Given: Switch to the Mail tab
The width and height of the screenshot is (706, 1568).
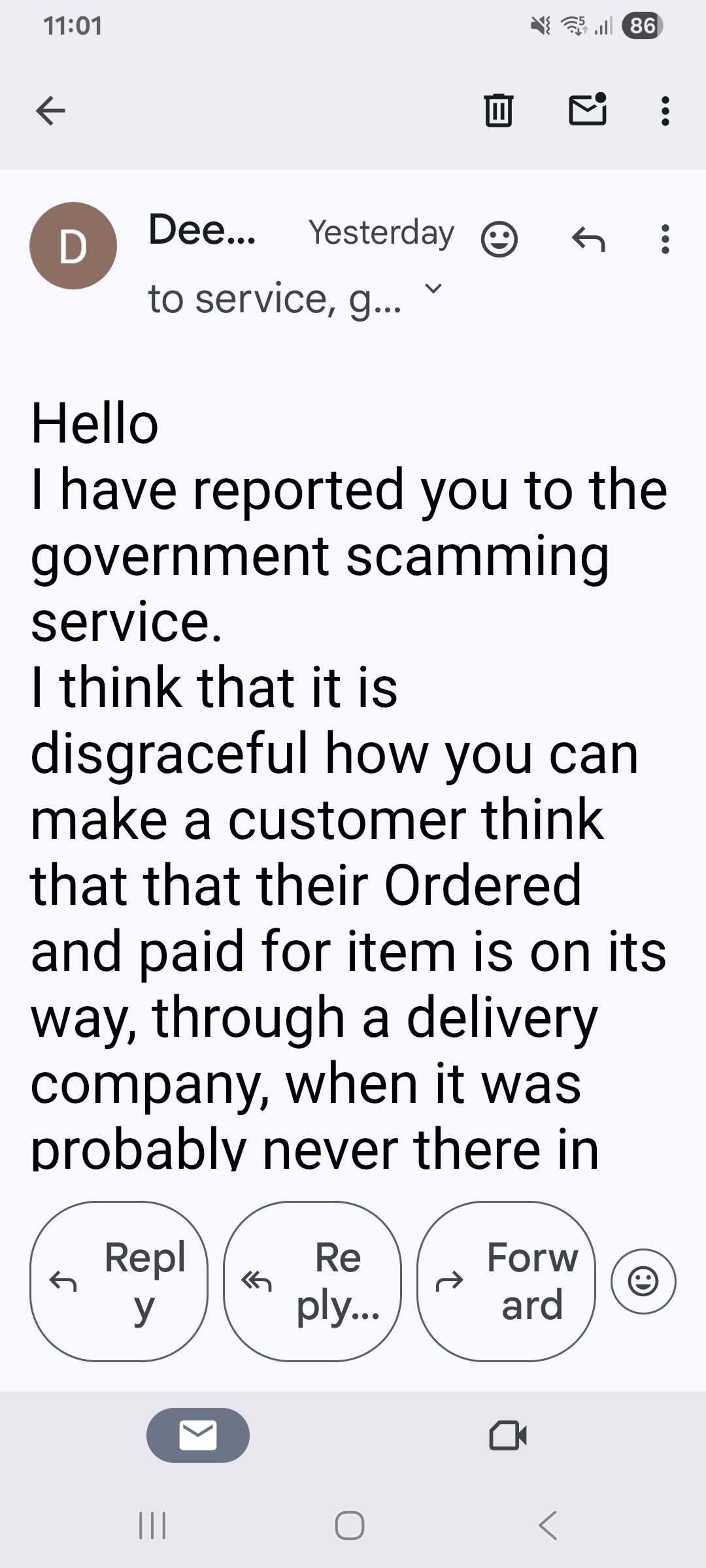Looking at the screenshot, I should click(x=198, y=1435).
